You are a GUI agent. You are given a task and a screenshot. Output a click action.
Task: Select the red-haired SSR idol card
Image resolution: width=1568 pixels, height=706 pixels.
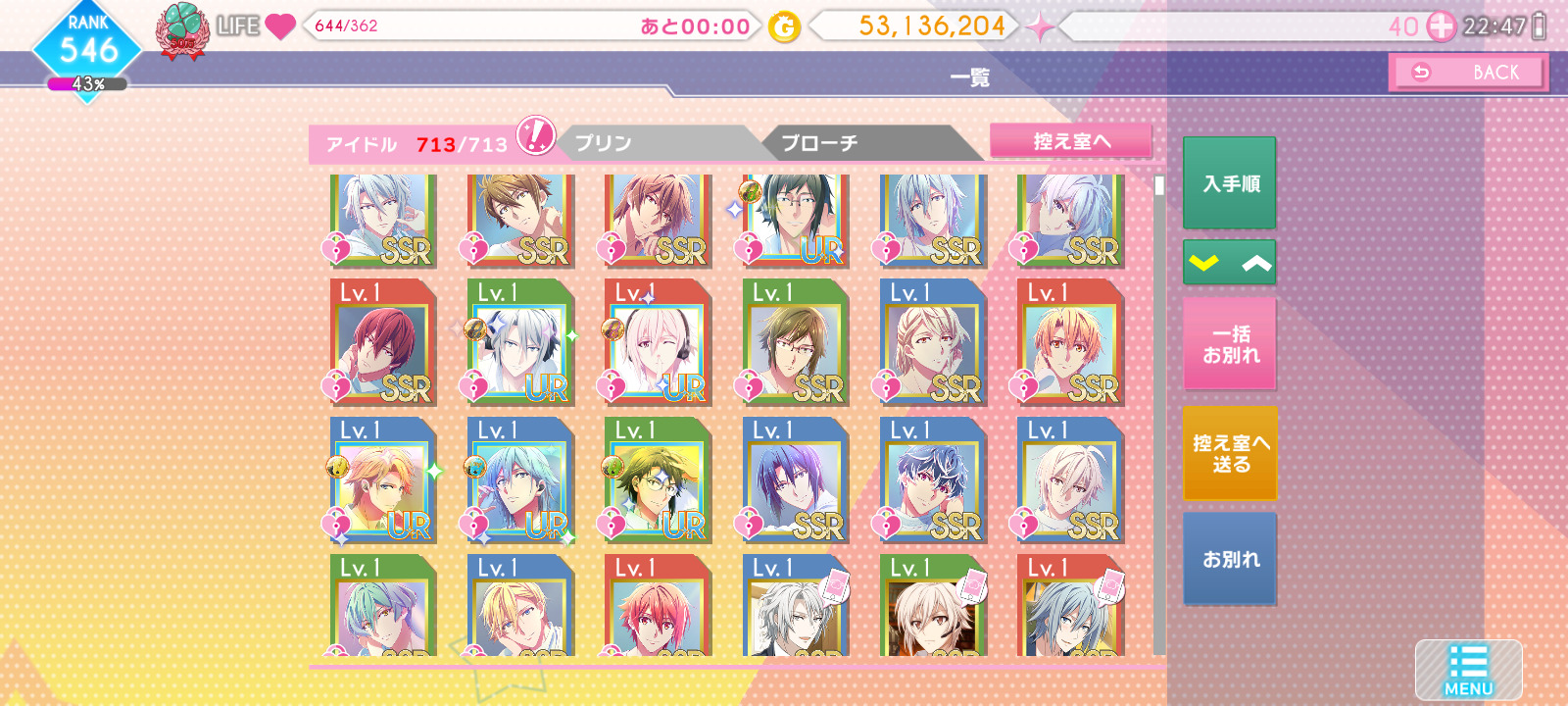point(383,343)
